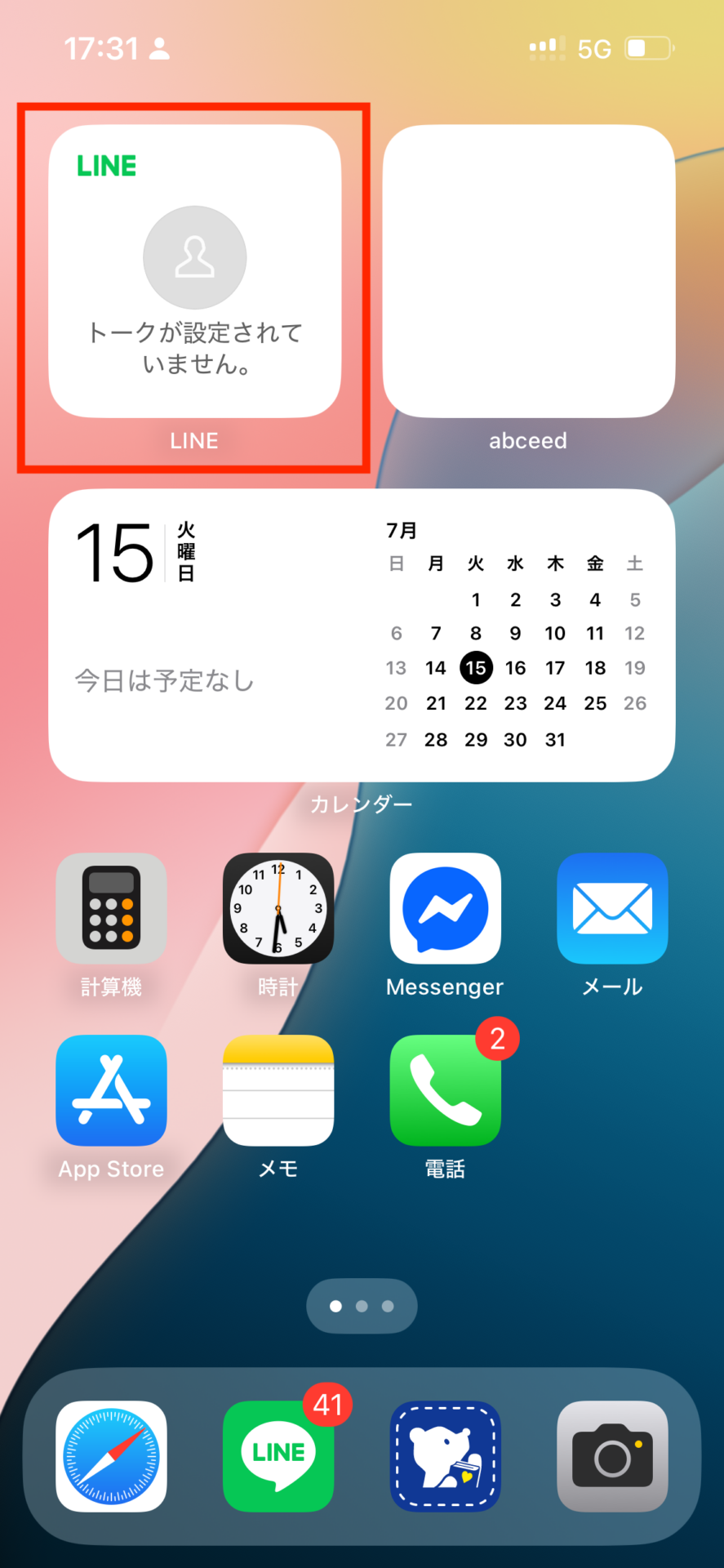Image resolution: width=724 pixels, height=1568 pixels.
Task: Launch LINE app from the dock
Action: point(278,1456)
